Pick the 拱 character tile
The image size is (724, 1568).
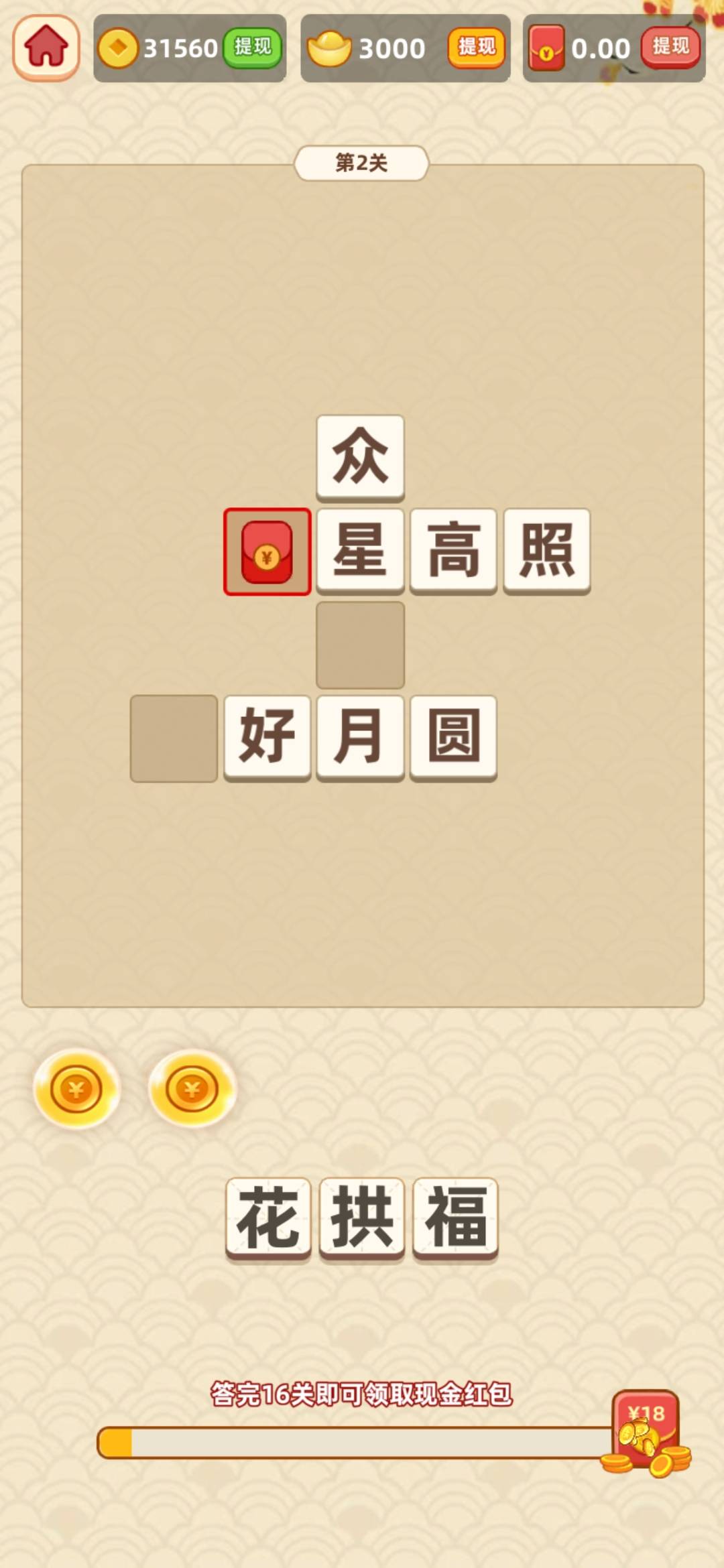362,1218
